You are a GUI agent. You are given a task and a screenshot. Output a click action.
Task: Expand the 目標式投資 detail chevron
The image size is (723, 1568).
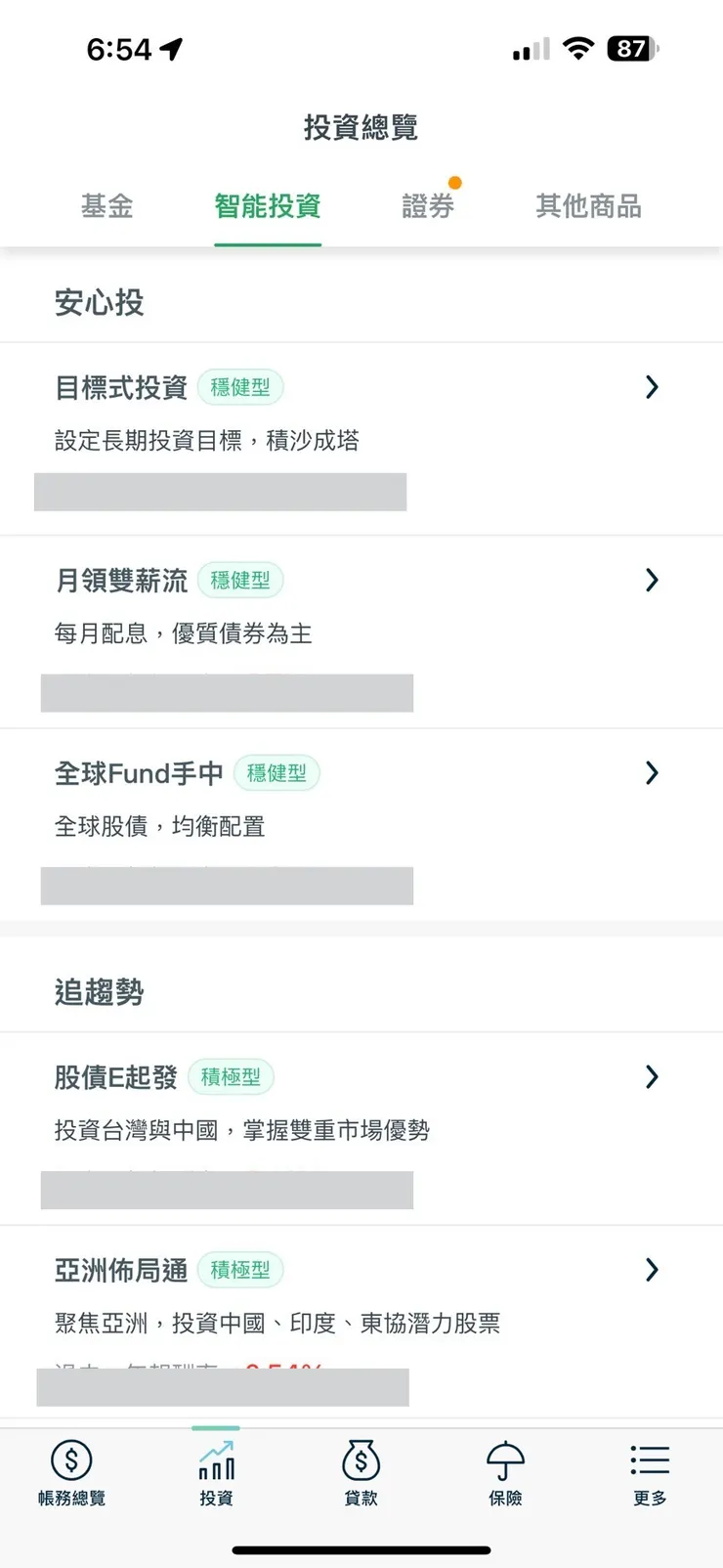tap(652, 387)
